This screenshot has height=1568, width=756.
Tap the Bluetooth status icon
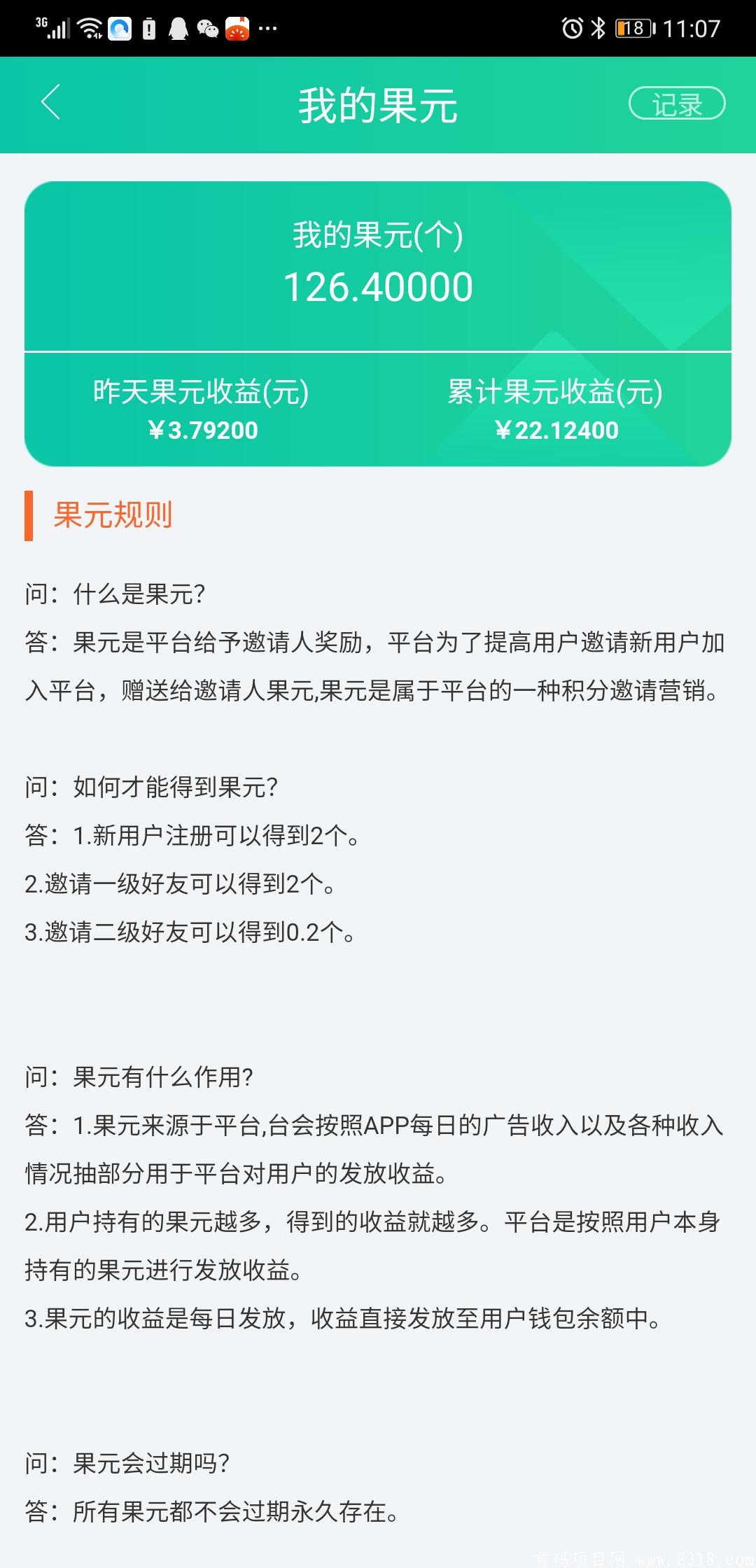click(x=598, y=28)
